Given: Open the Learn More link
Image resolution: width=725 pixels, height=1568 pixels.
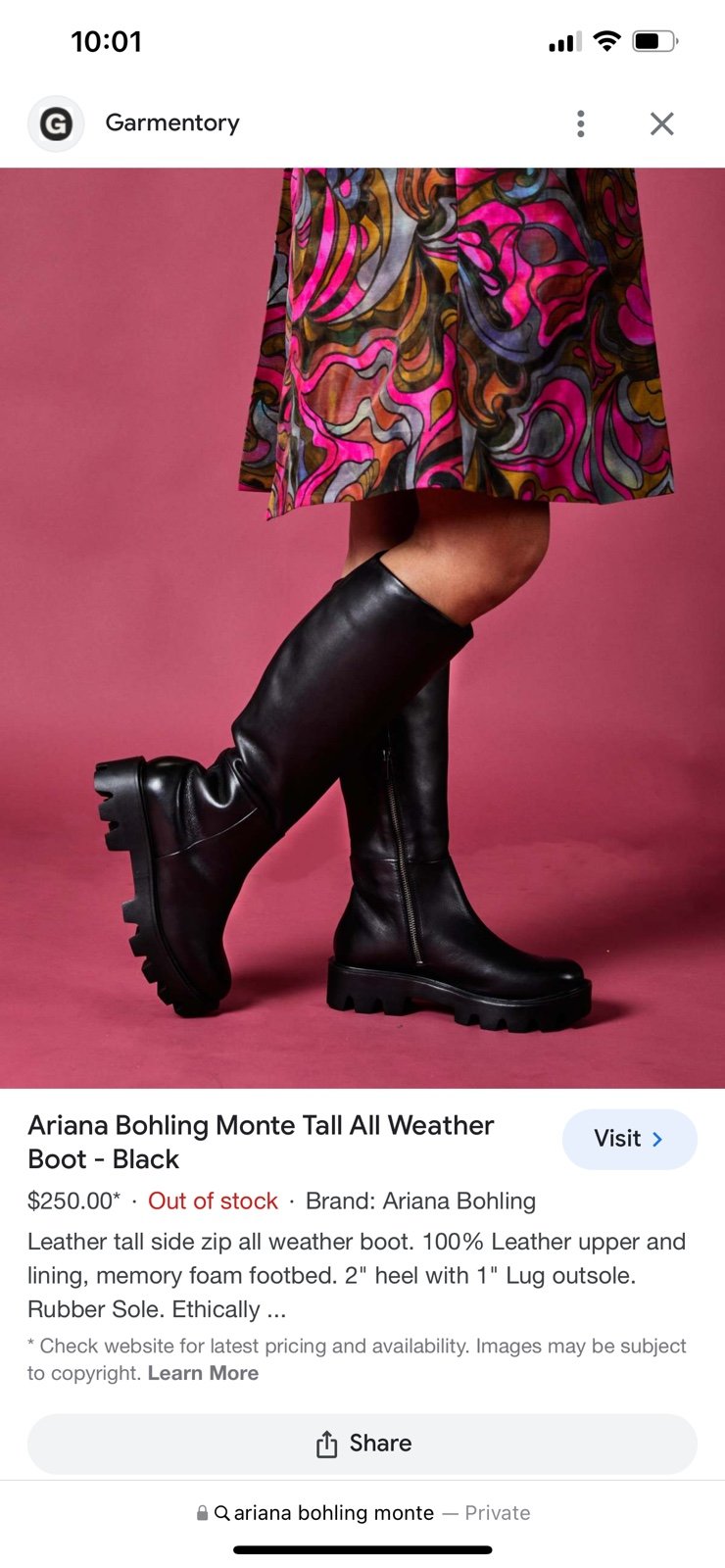Looking at the screenshot, I should point(203,1373).
